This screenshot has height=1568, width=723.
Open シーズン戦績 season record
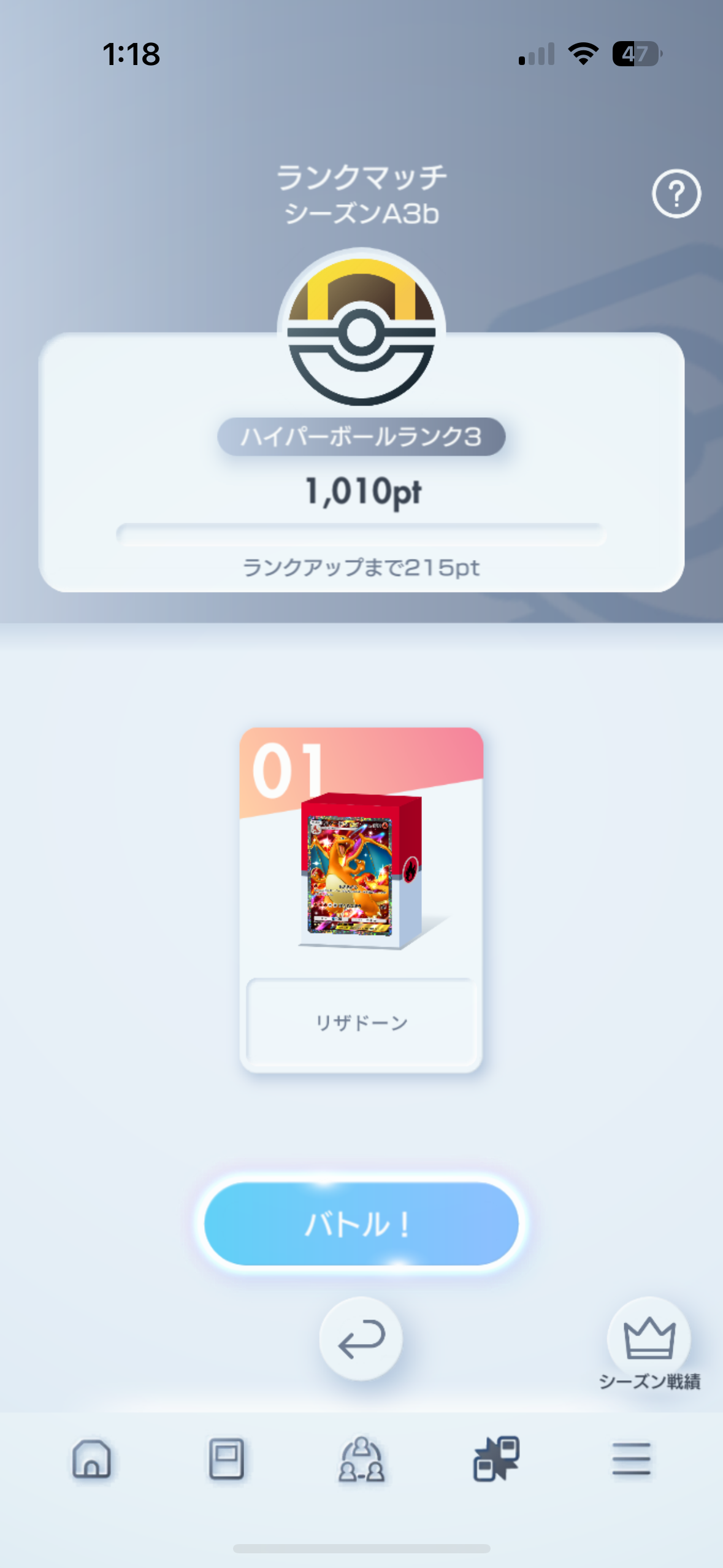pyautogui.click(x=649, y=1345)
